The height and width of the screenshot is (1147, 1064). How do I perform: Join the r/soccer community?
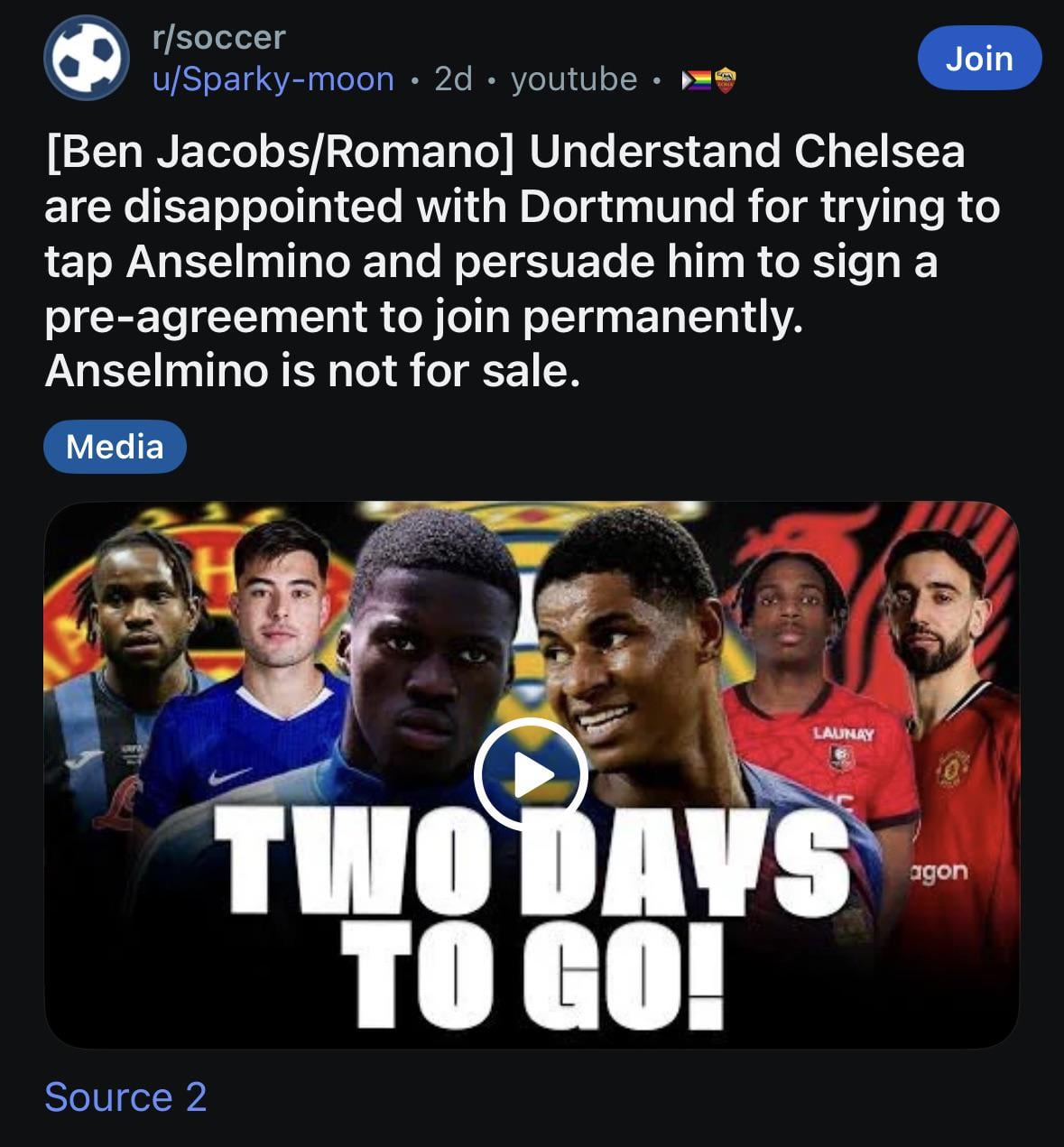tap(978, 59)
